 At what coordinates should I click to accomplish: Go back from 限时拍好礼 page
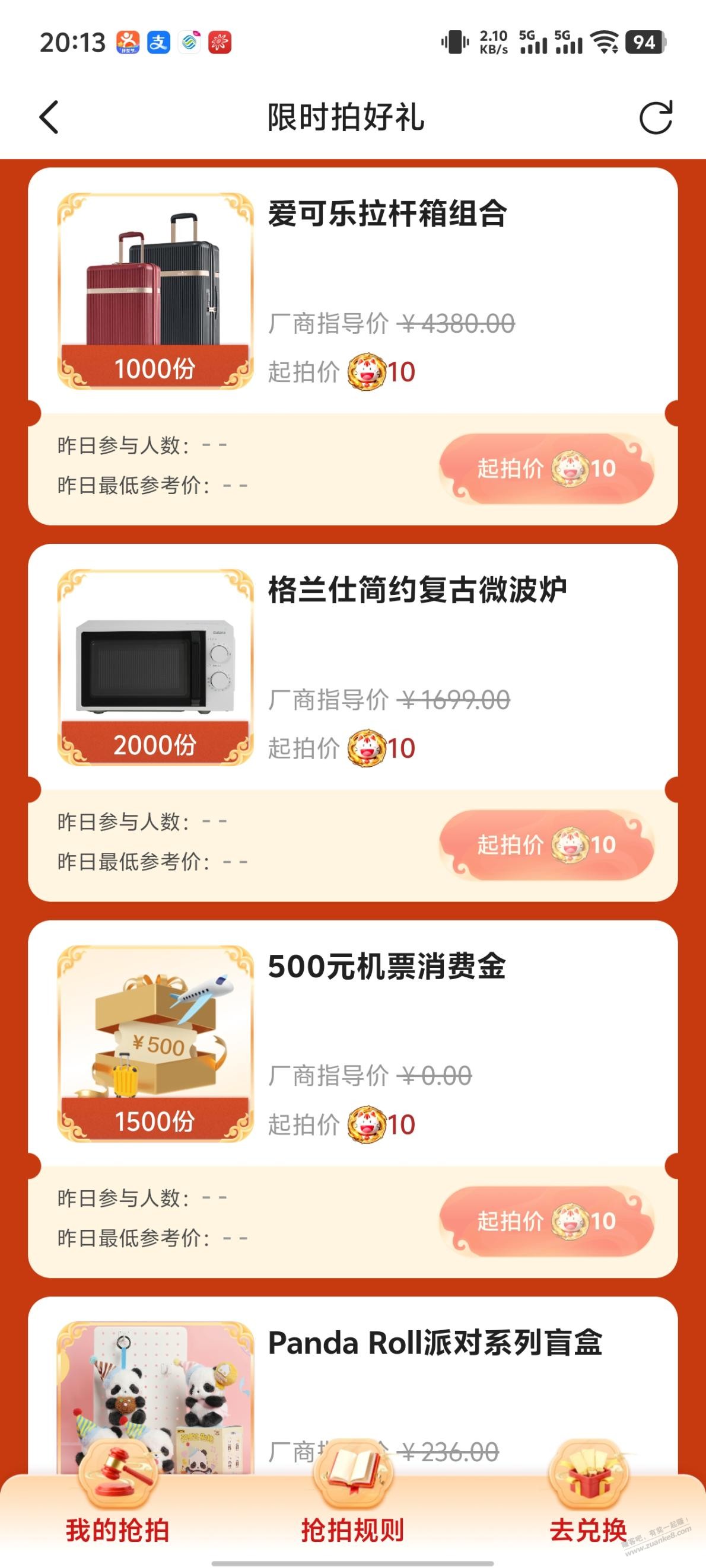49,117
